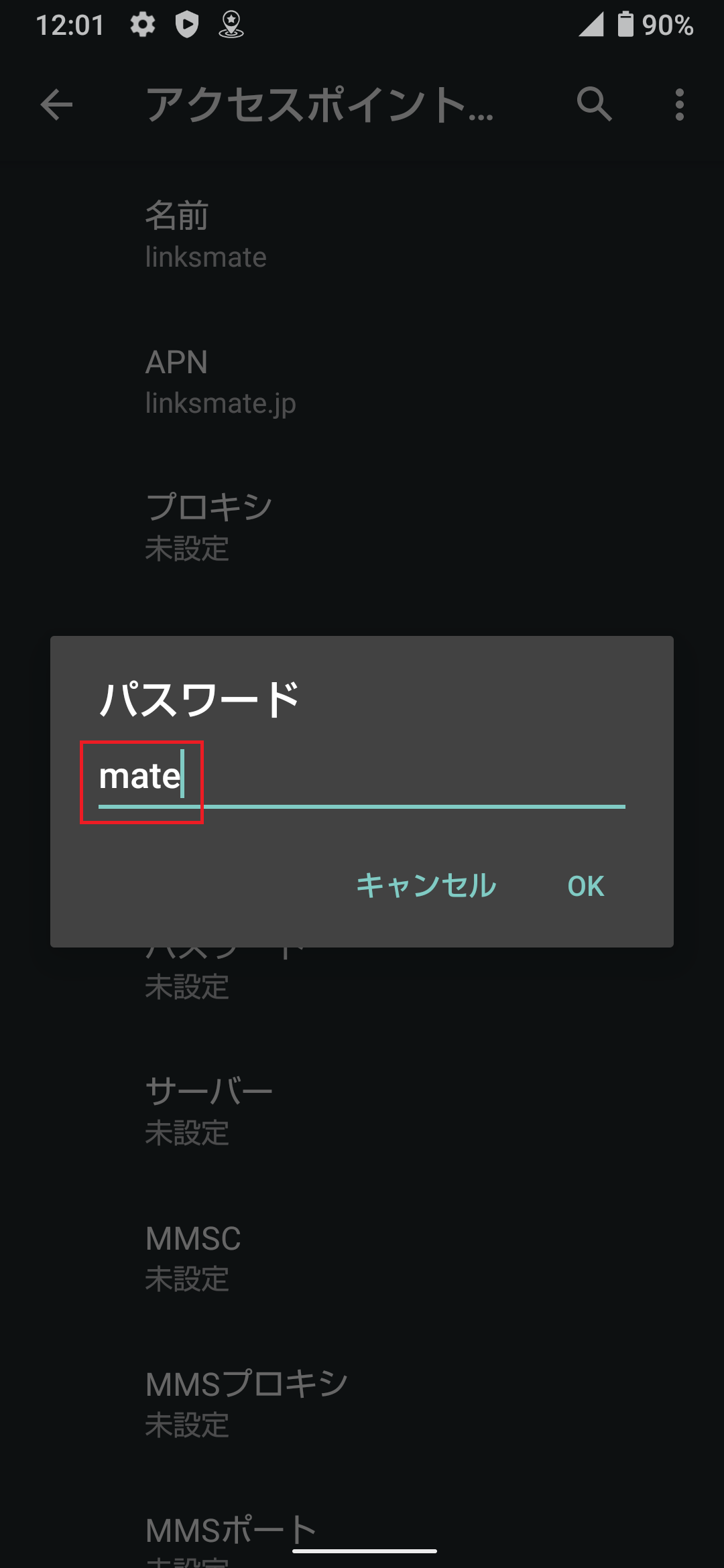Tap the clock showing 12:01
Screen dimensions: 724x1568
[70, 25]
